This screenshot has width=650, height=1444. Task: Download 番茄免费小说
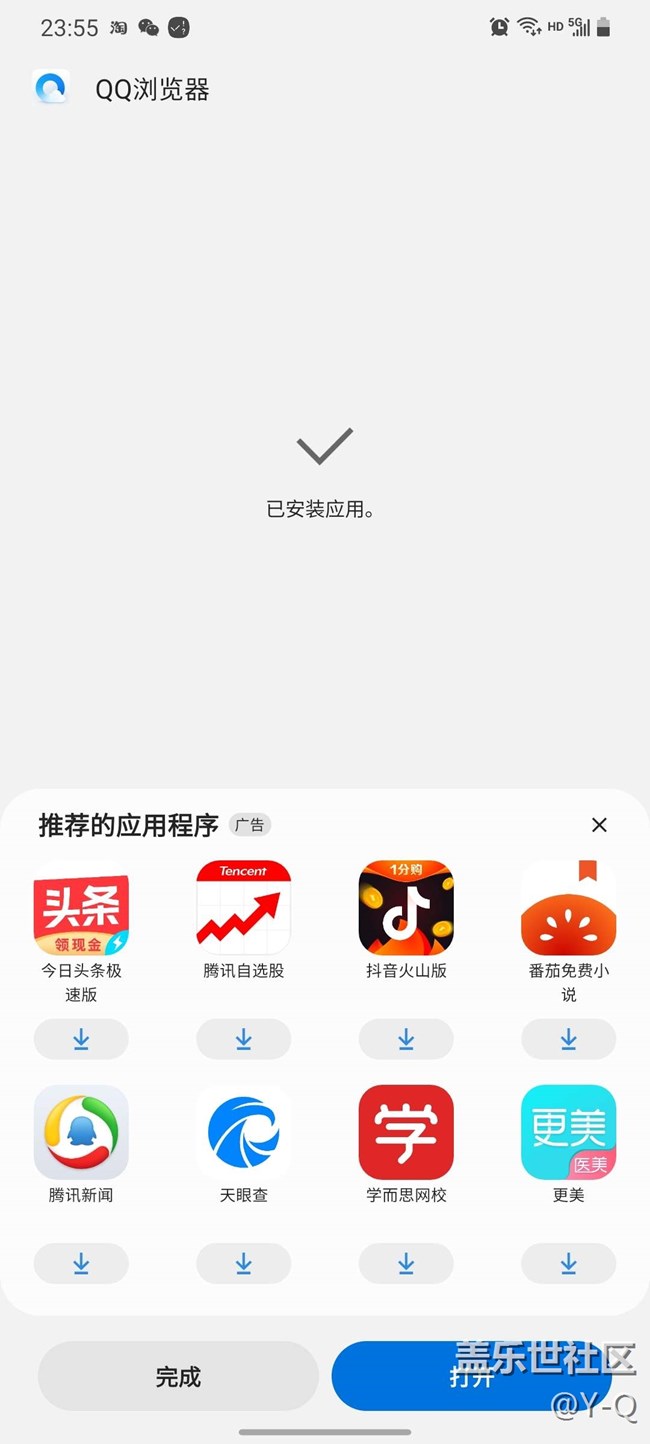(x=568, y=1039)
